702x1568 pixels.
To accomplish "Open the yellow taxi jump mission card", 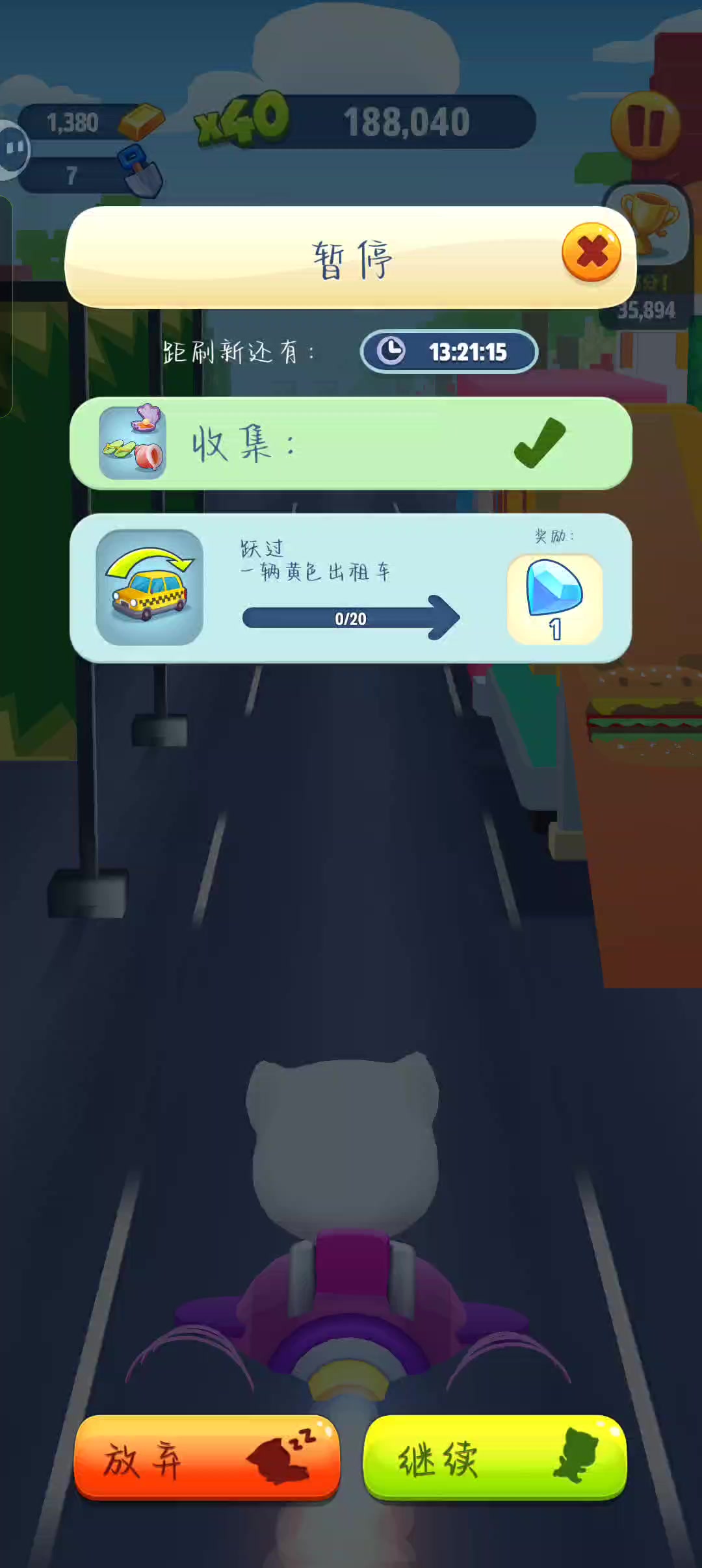I will click(351, 588).
